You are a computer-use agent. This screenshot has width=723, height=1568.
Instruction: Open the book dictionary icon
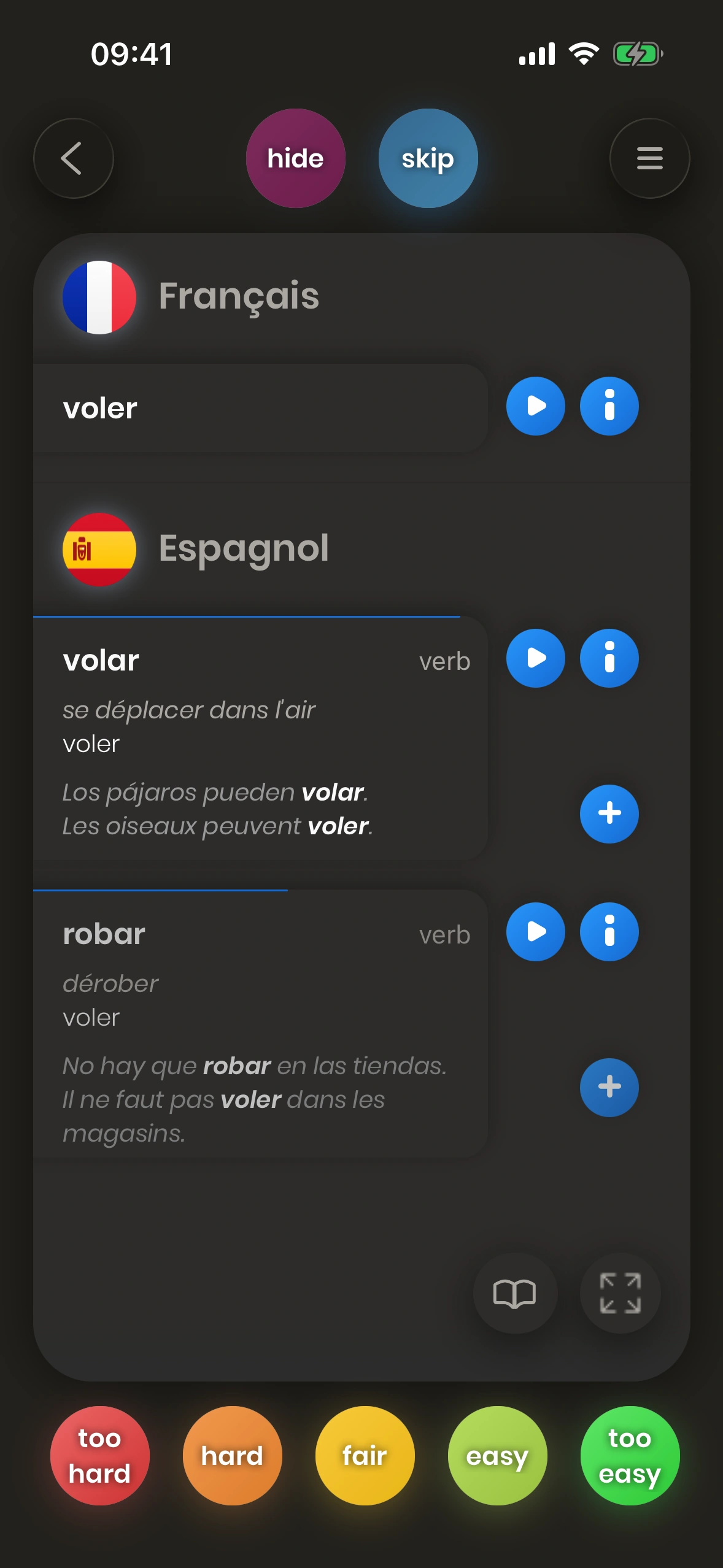(x=515, y=1293)
